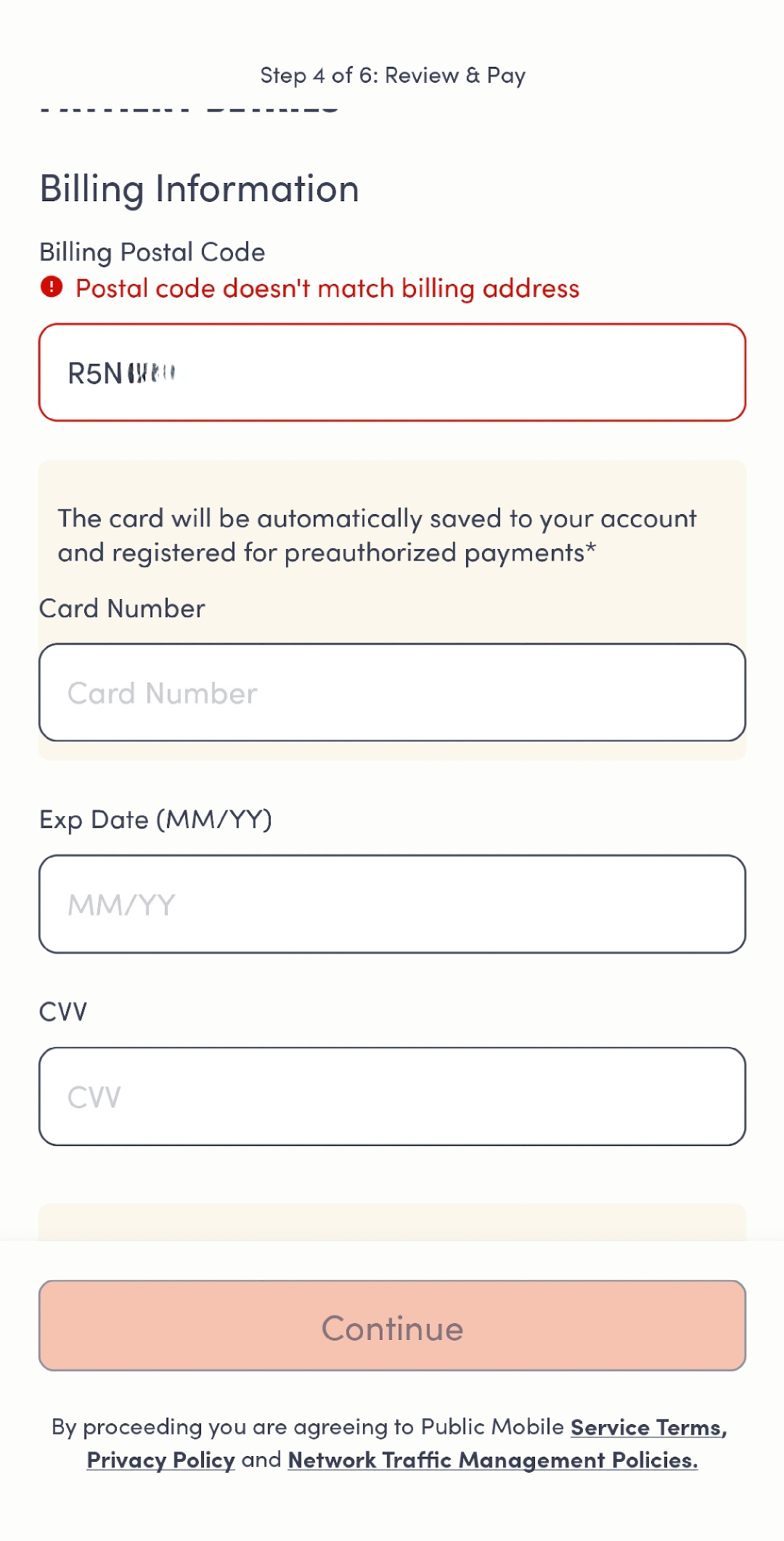Tap the Card Number input field

(x=392, y=693)
